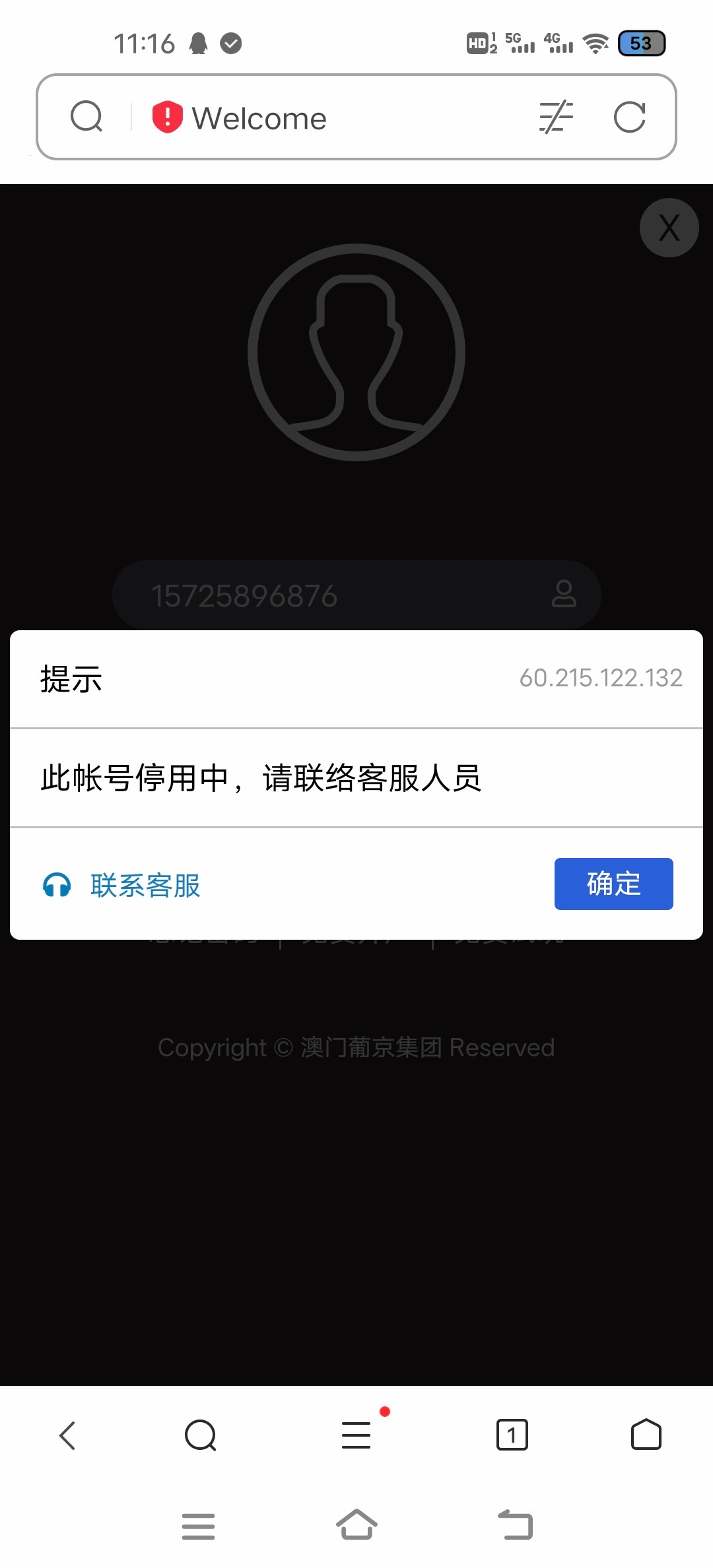Confirm the dialog with 确定 button

(x=613, y=884)
